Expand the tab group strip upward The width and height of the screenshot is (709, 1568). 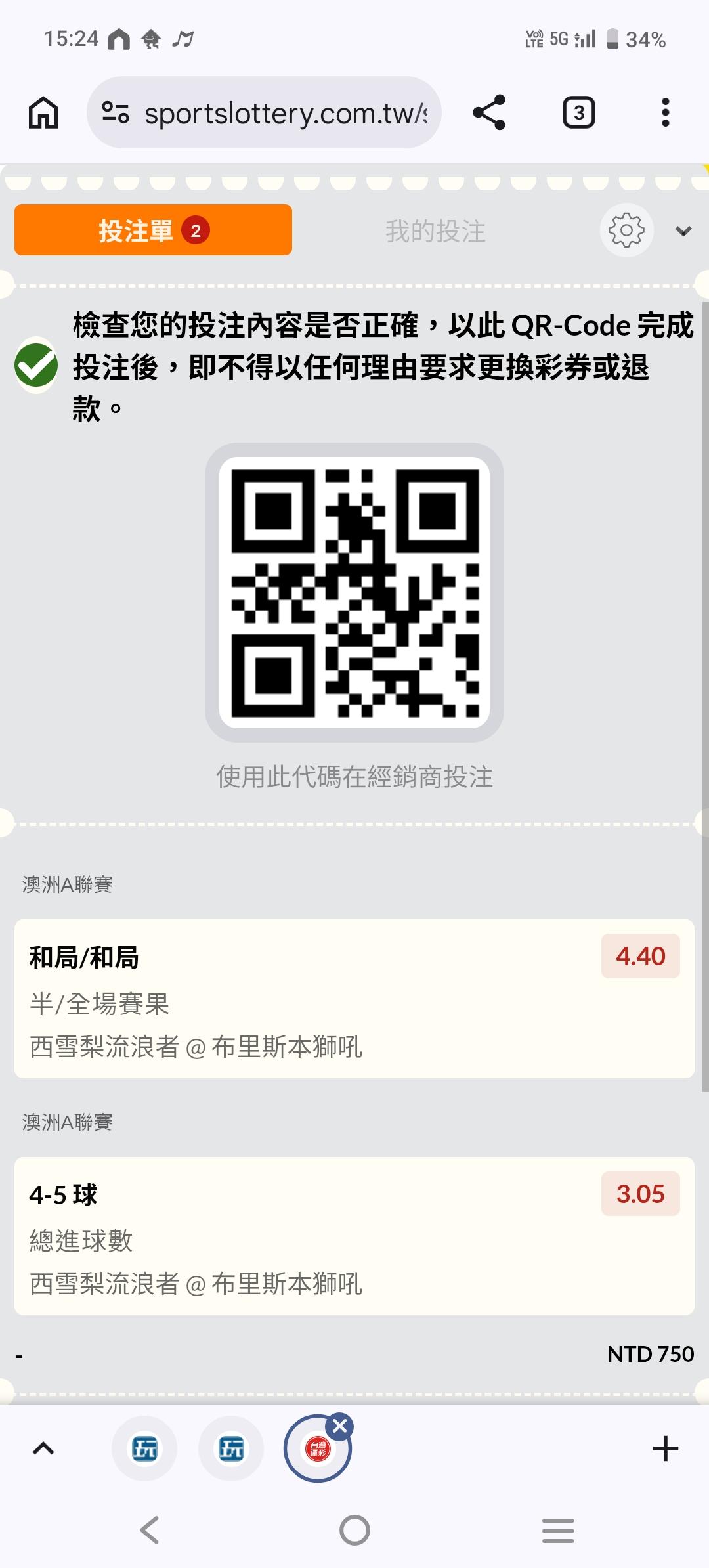pos(43,1448)
